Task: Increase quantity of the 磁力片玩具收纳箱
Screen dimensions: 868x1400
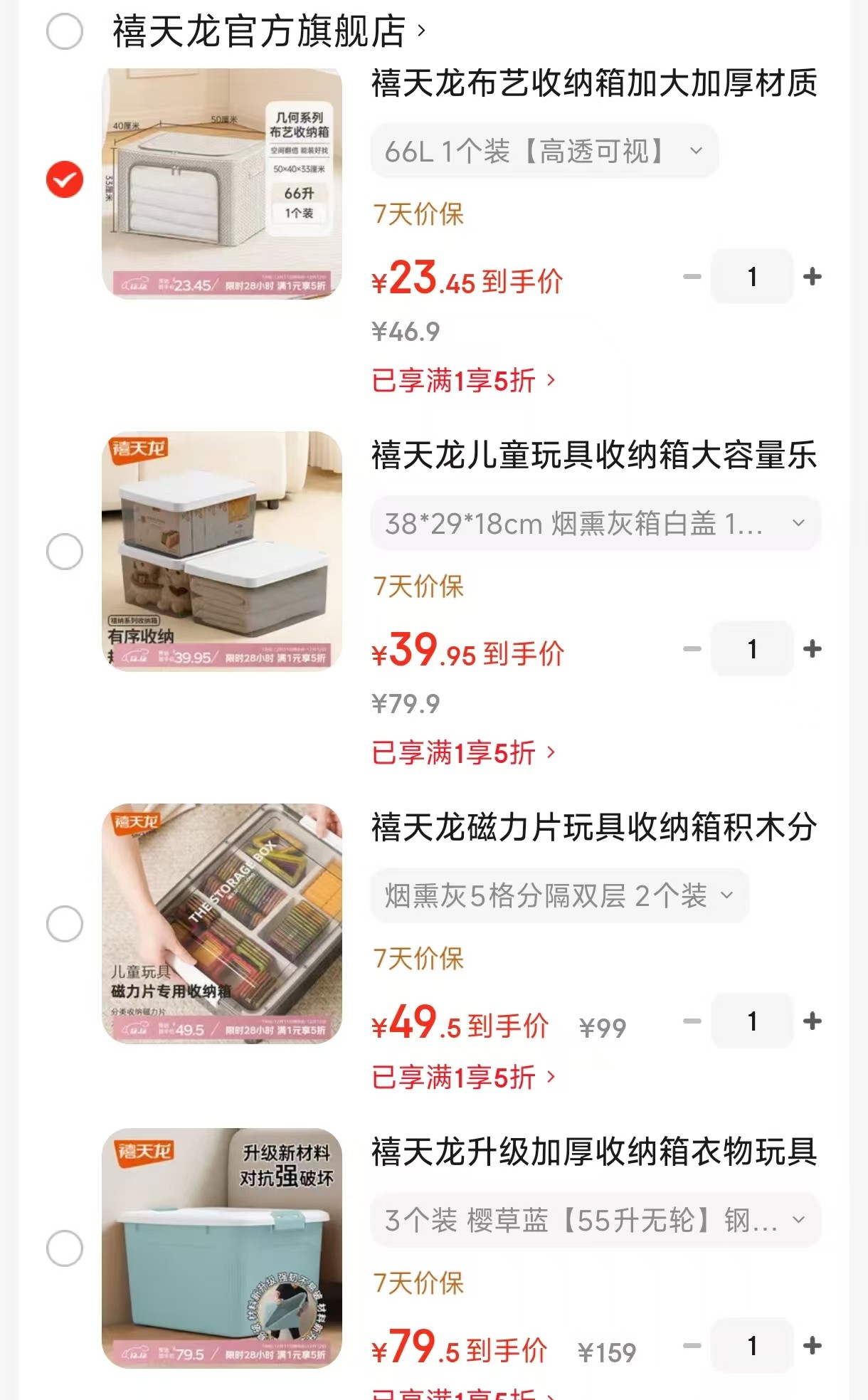Action: pos(812,1021)
